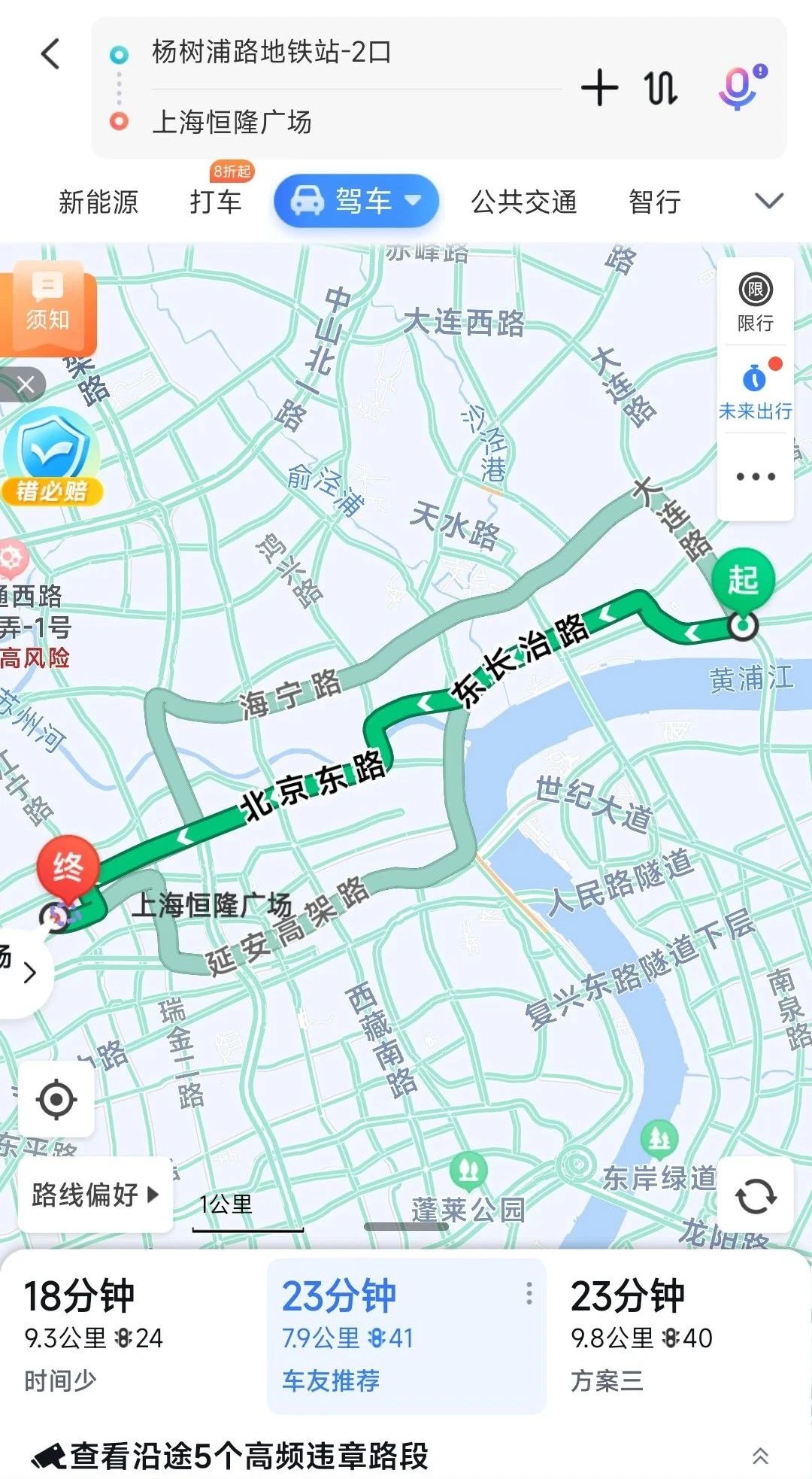812x1479 pixels.
Task: Switch to the 打车 tab
Action: [x=217, y=202]
